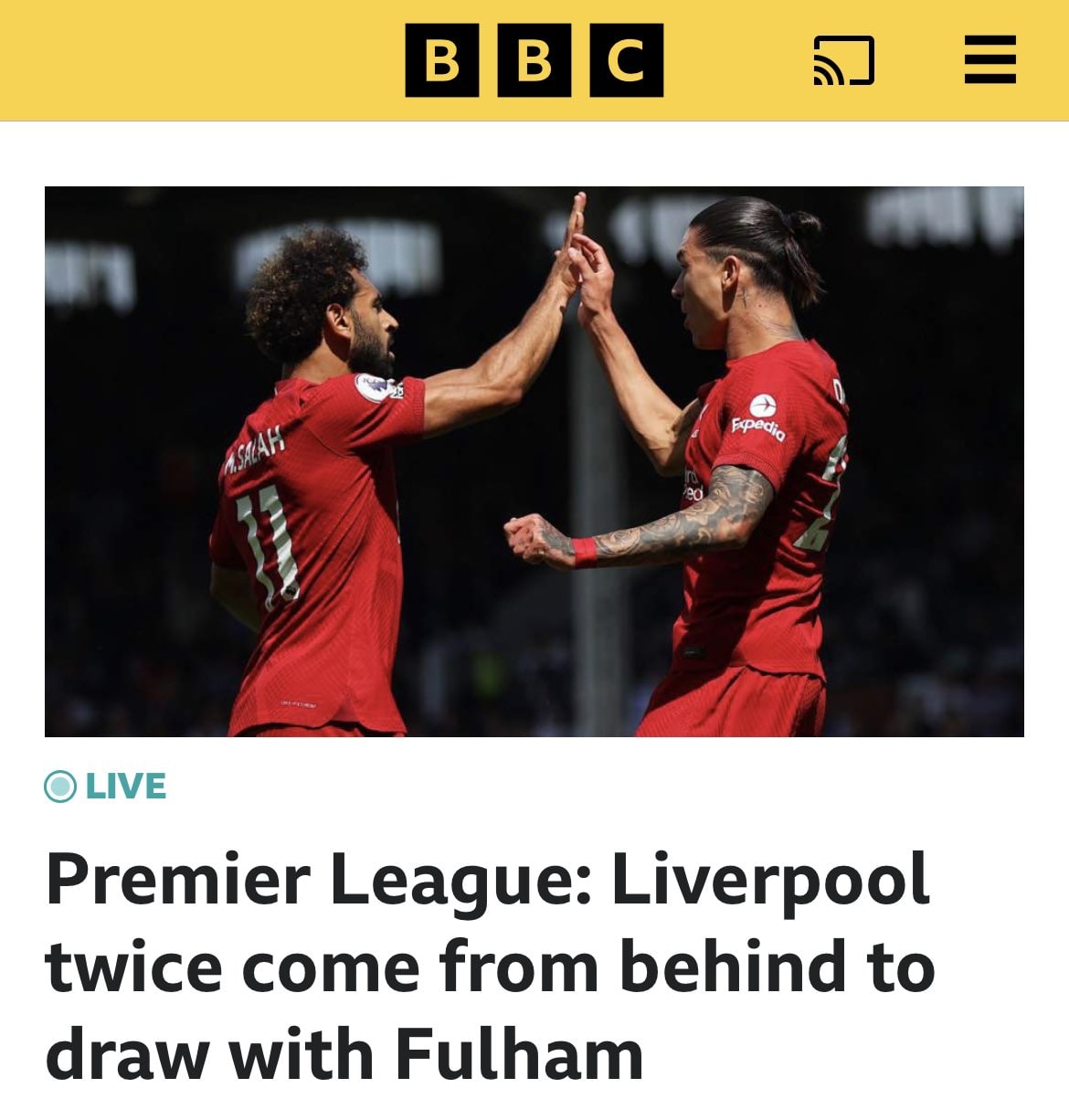Open the Liverpool Fulham article image
The image size is (1069, 1120).
[x=534, y=461]
